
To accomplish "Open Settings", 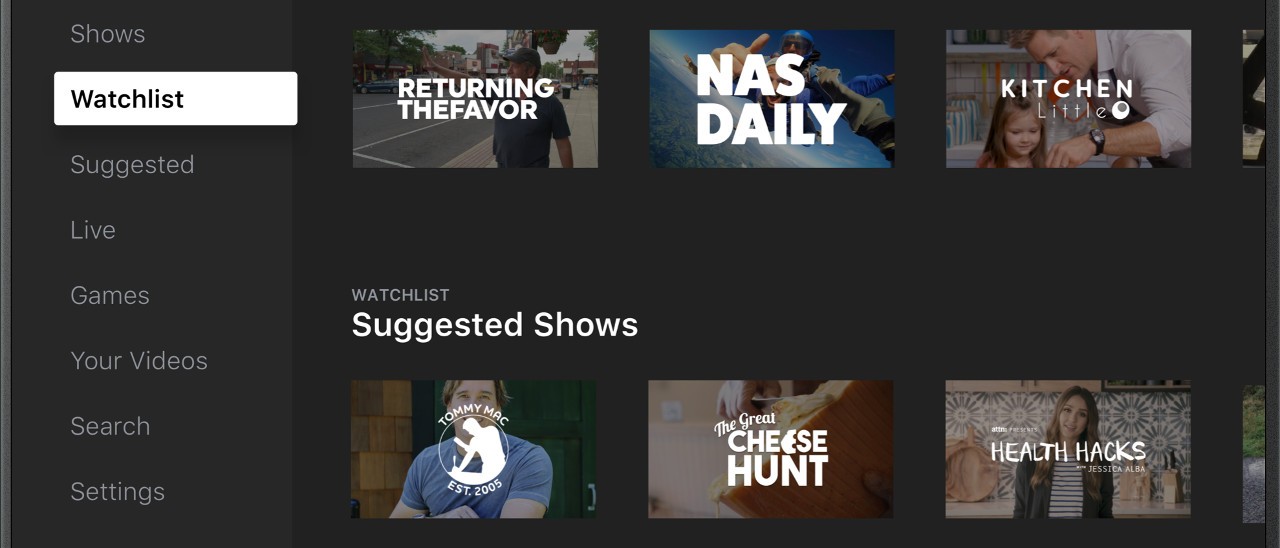I will point(117,492).
